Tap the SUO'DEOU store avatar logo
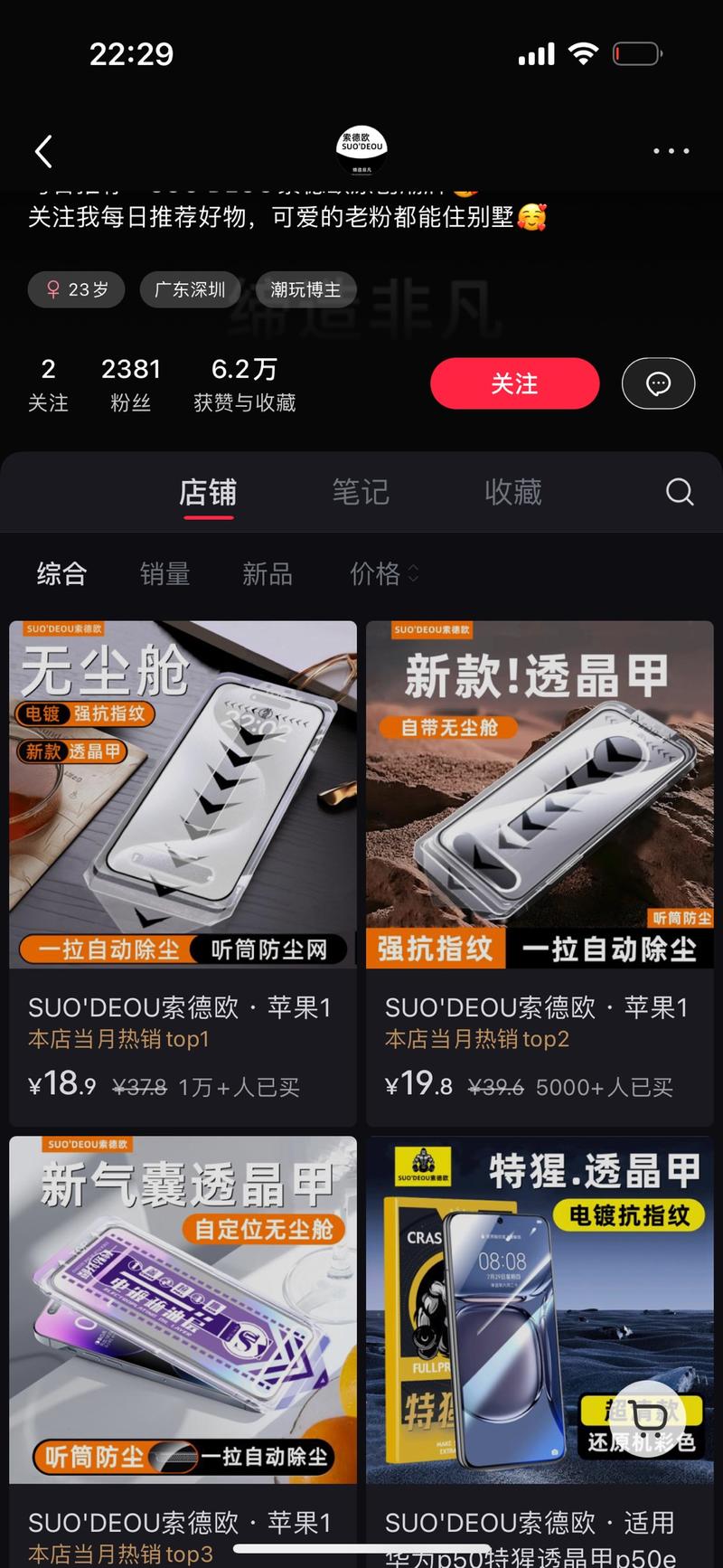This screenshot has height=1568, width=723. pos(361,146)
